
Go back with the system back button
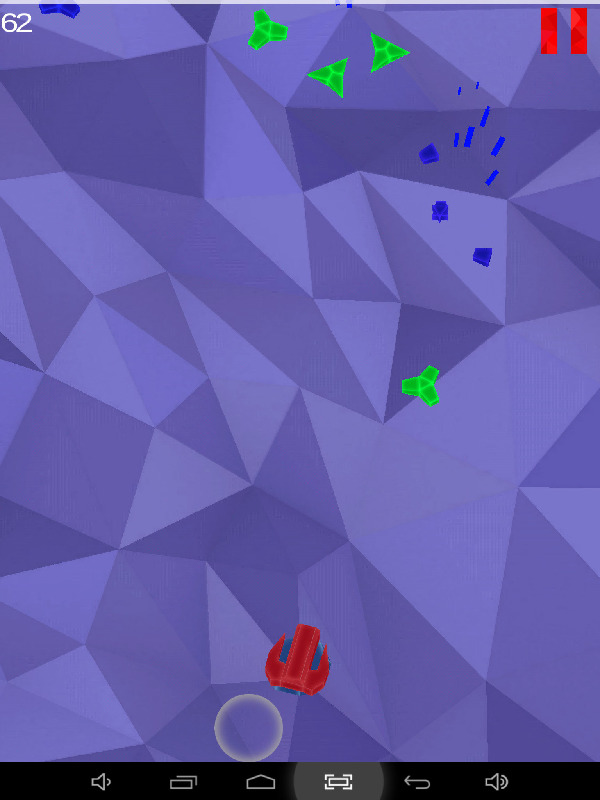[x=417, y=782]
